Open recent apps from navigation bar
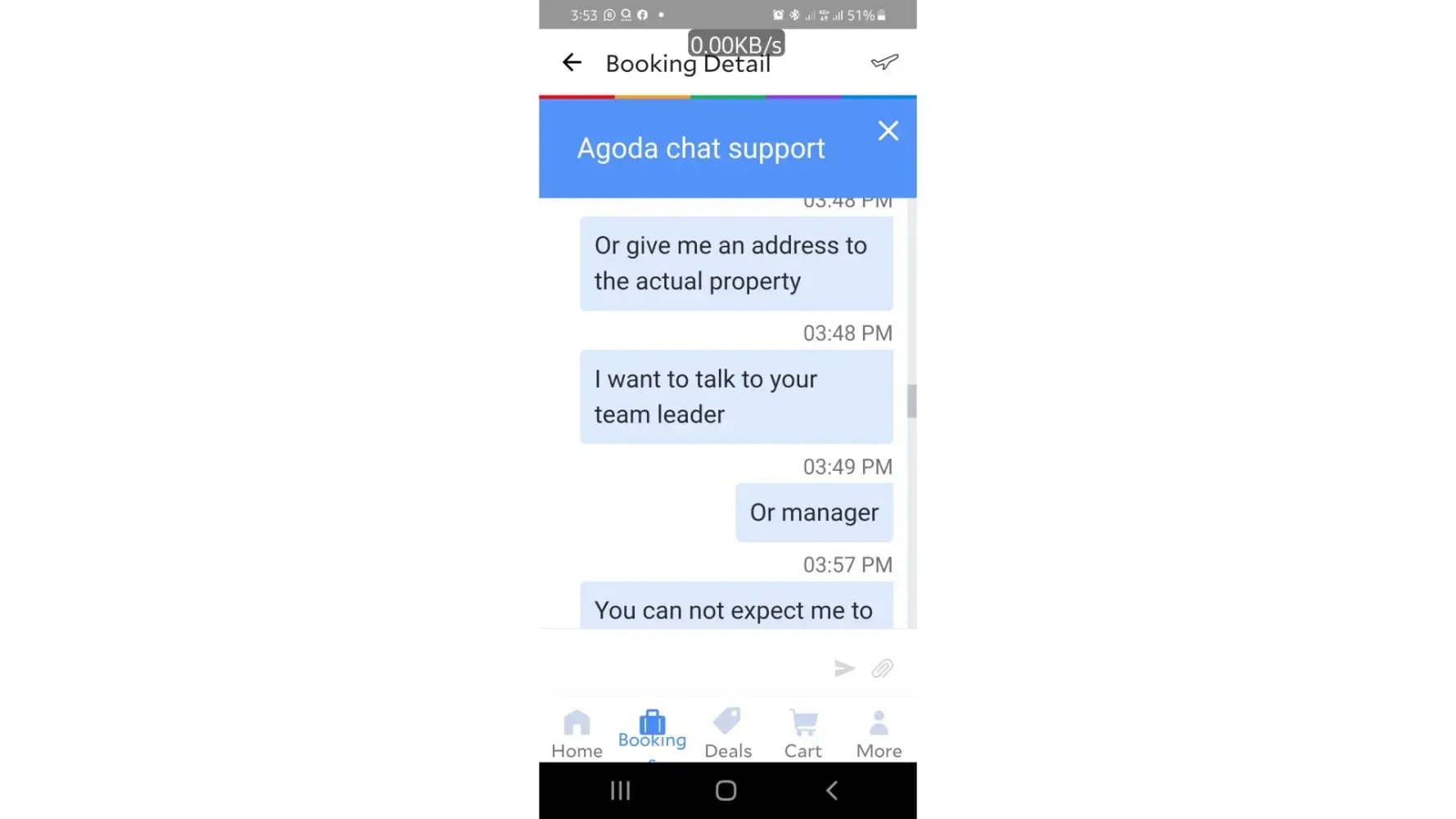 (620, 790)
